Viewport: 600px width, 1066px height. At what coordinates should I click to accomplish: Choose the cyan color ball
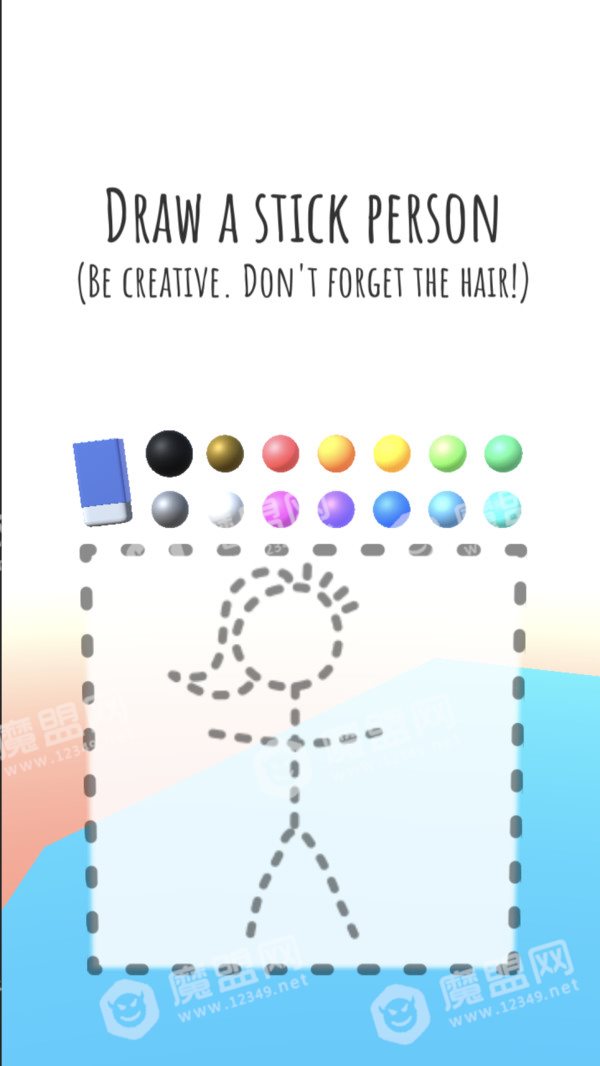[503, 509]
